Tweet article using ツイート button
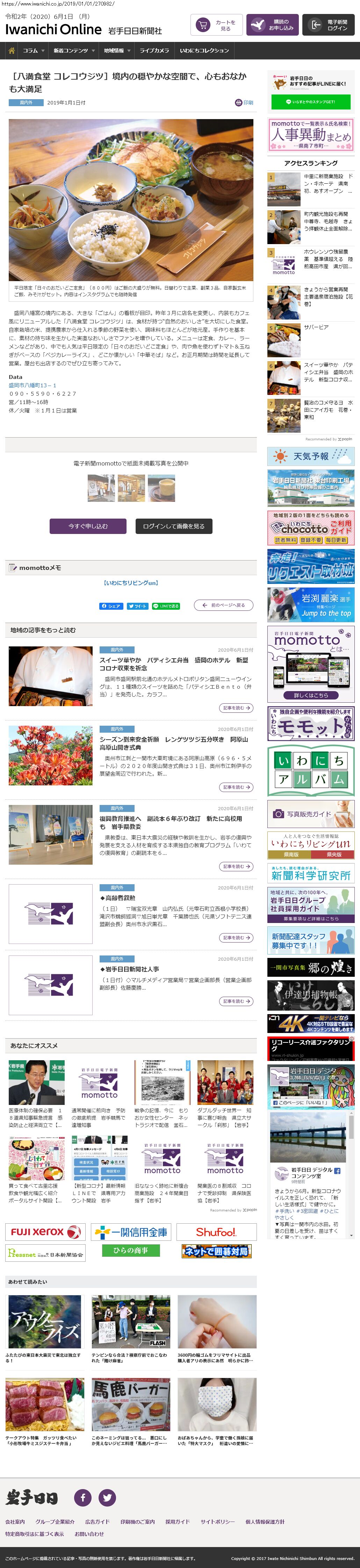This screenshot has width=360, height=1568. point(138,606)
